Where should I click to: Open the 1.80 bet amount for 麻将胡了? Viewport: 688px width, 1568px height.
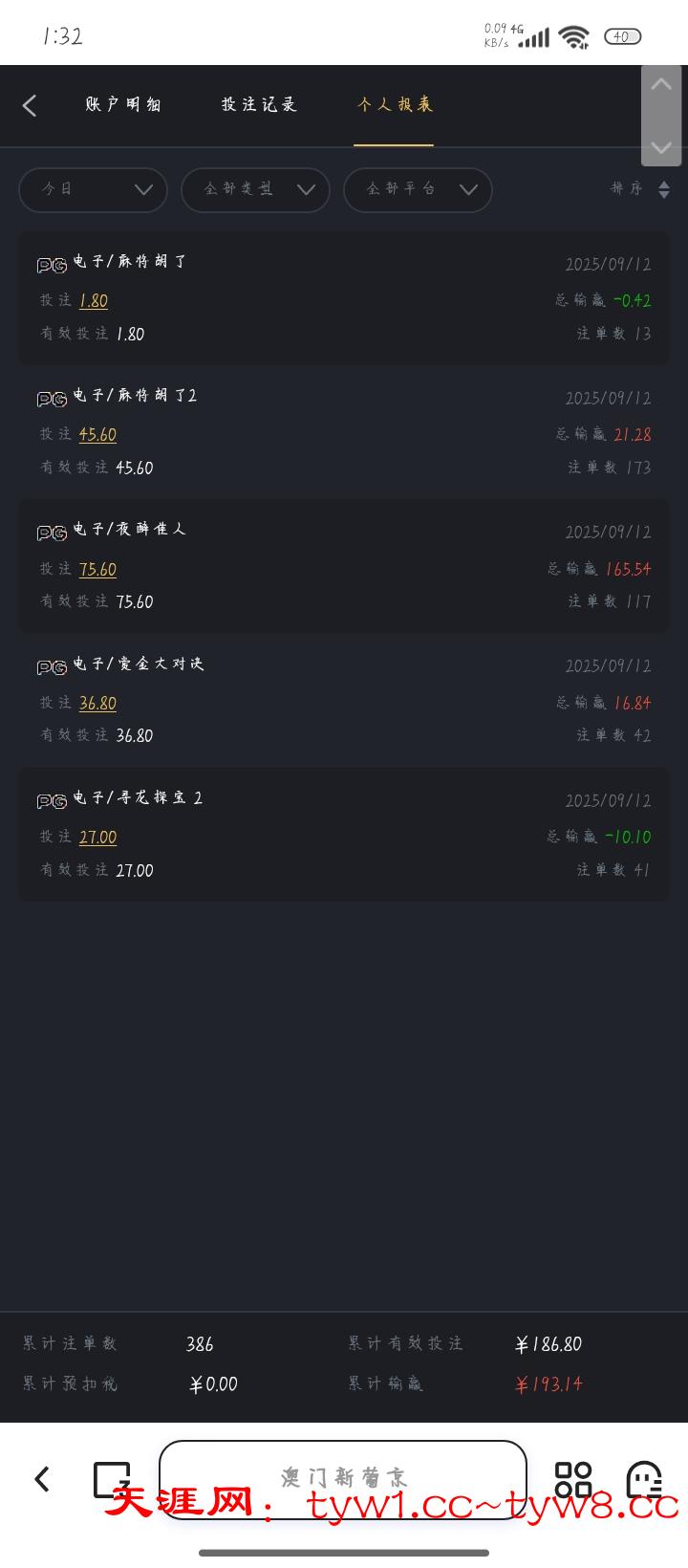(x=94, y=300)
